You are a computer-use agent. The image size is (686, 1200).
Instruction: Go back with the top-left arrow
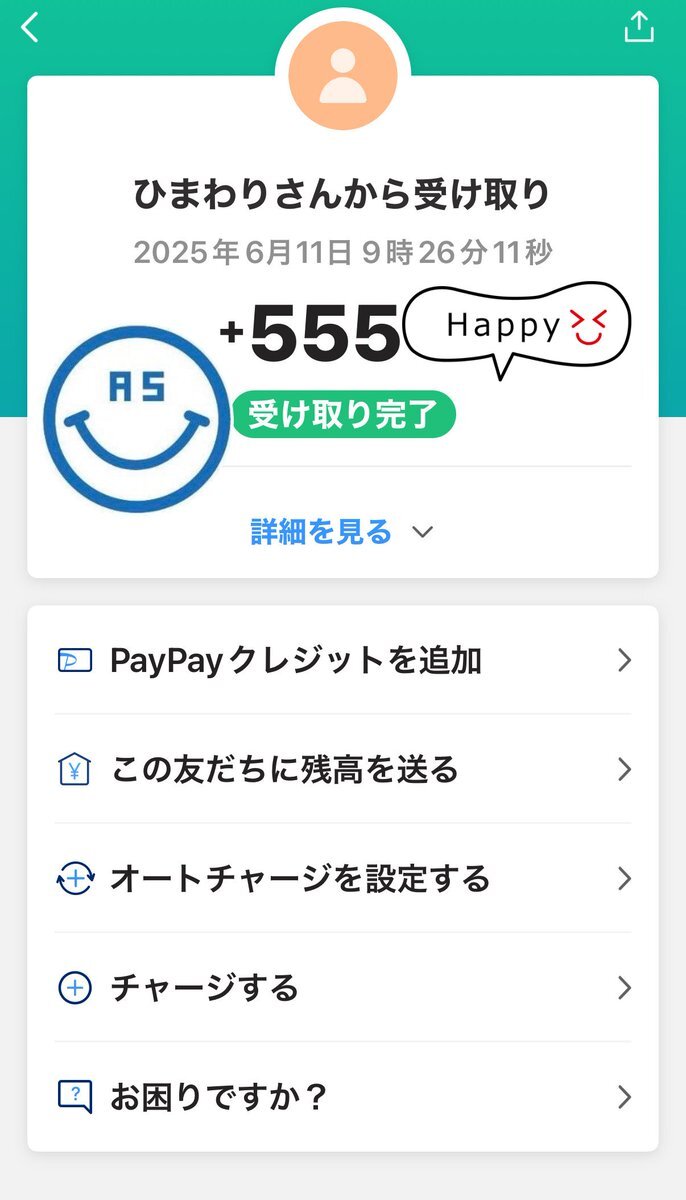coord(30,27)
